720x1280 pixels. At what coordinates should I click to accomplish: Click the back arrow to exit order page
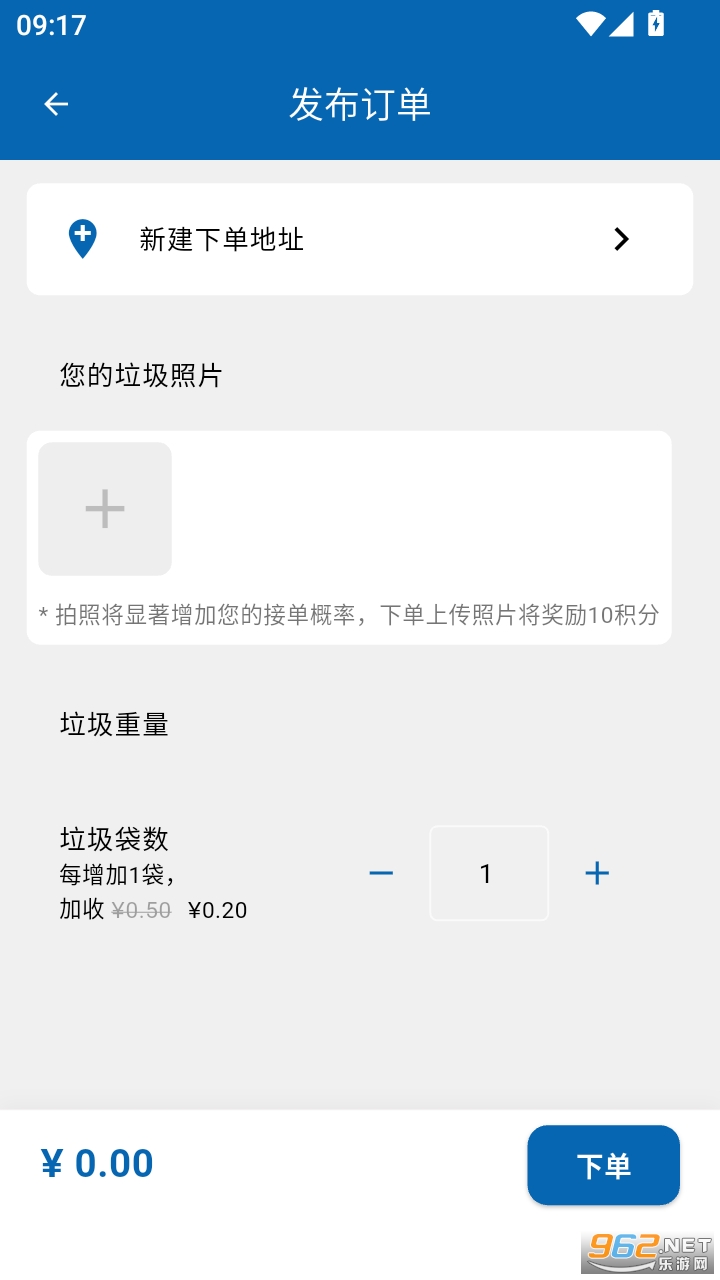pyautogui.click(x=55, y=104)
